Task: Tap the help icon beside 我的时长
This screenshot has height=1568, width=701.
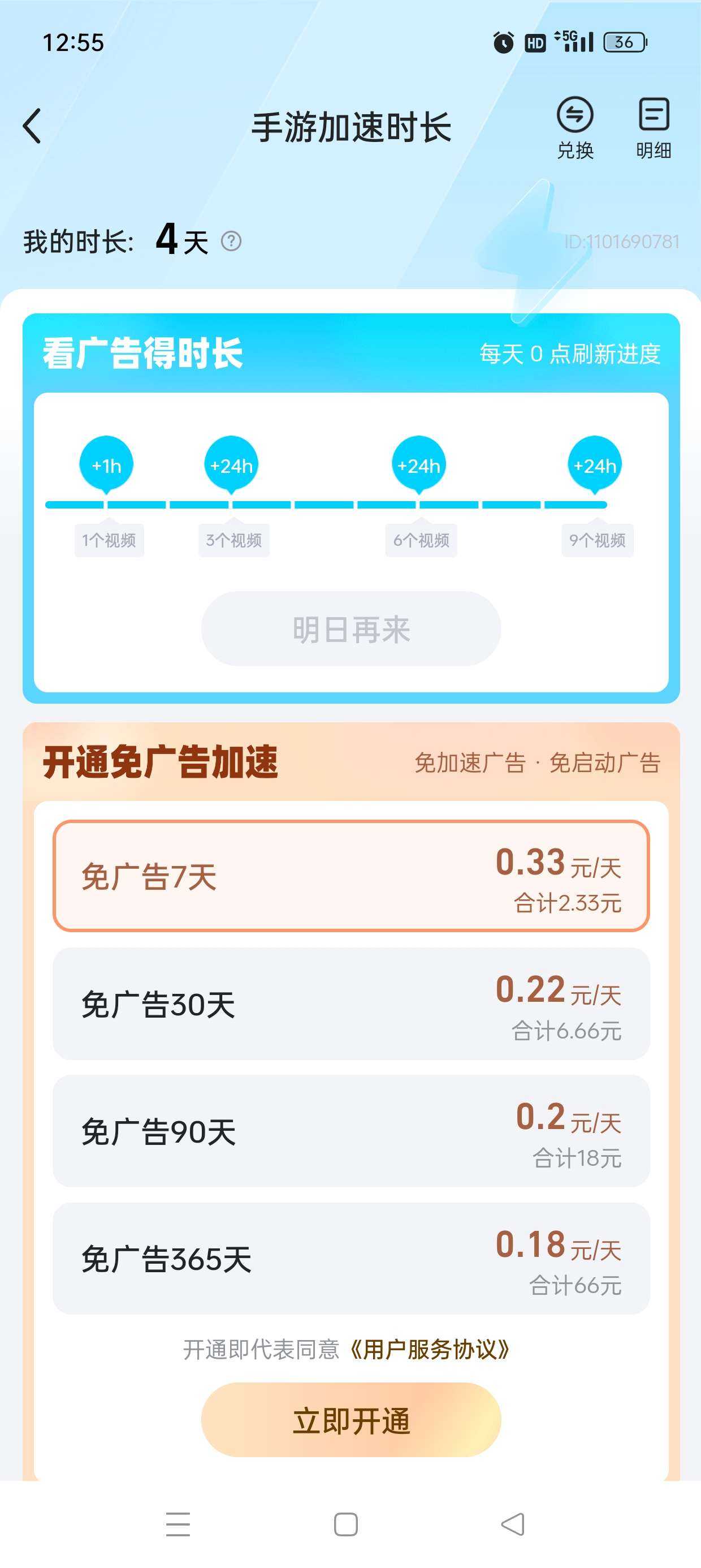Action: 231,242
